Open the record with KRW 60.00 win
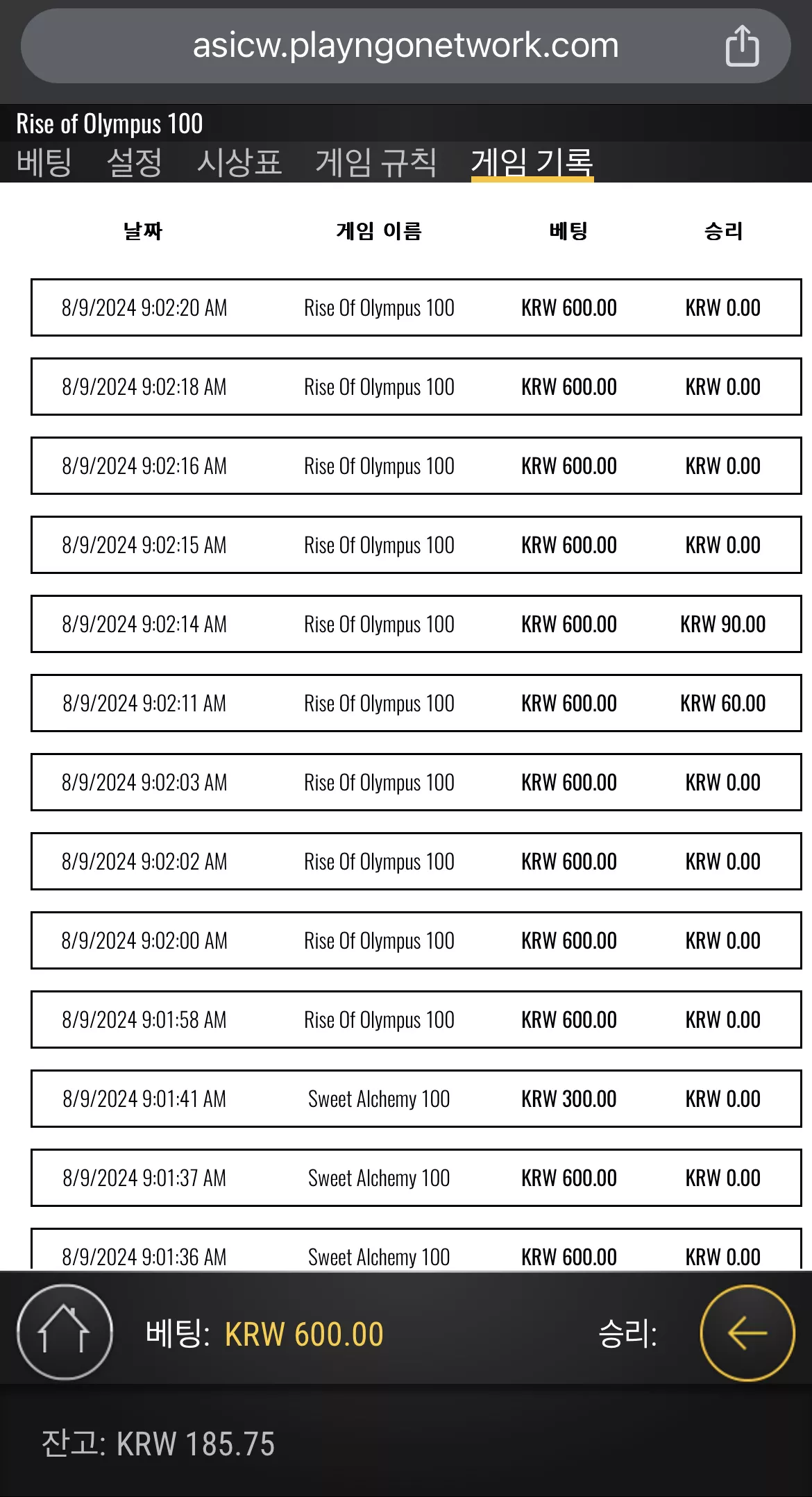 coord(416,703)
